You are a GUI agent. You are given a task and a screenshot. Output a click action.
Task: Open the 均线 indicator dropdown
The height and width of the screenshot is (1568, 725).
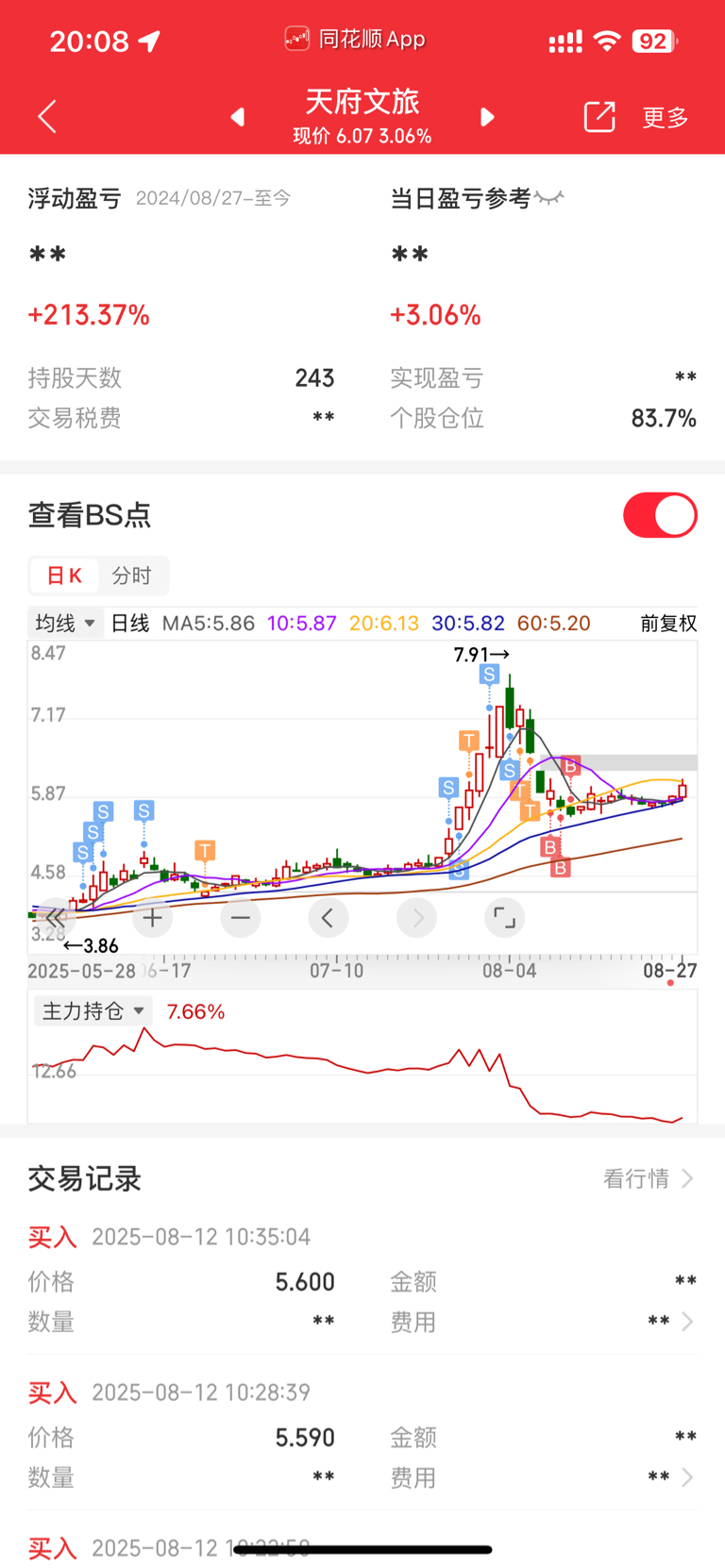(x=65, y=623)
